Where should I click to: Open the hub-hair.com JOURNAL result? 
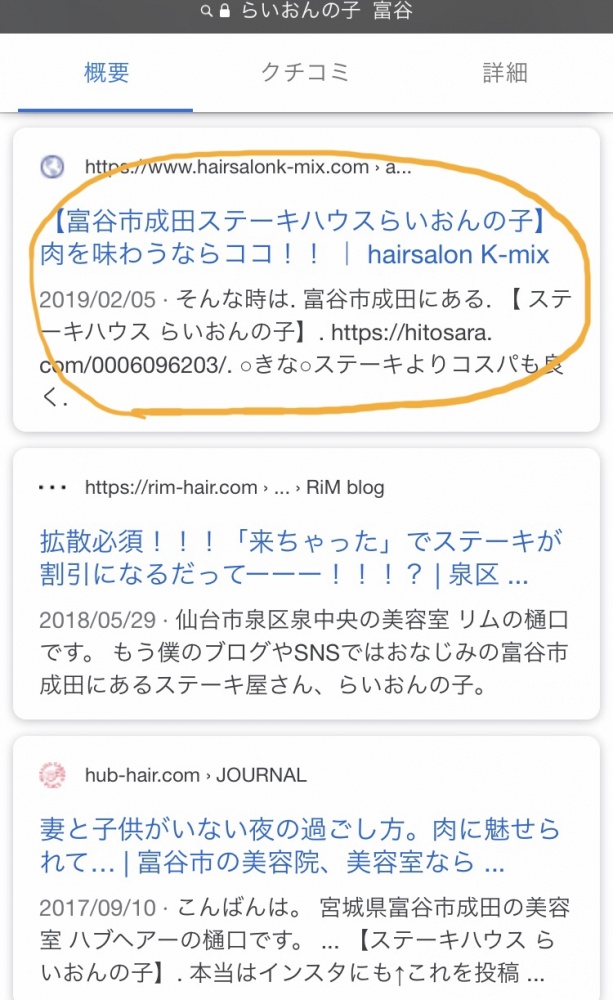[x=300, y=846]
